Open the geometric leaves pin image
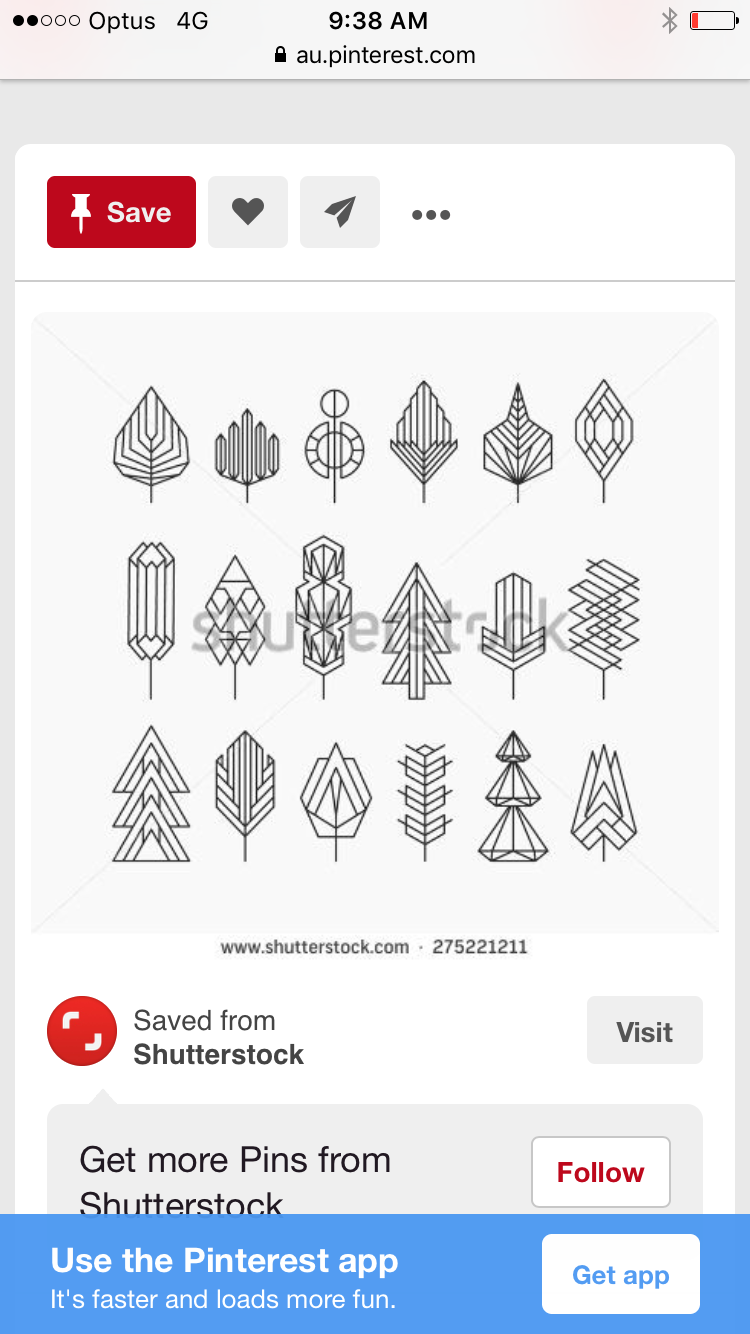This screenshot has width=750, height=1334. tap(375, 622)
